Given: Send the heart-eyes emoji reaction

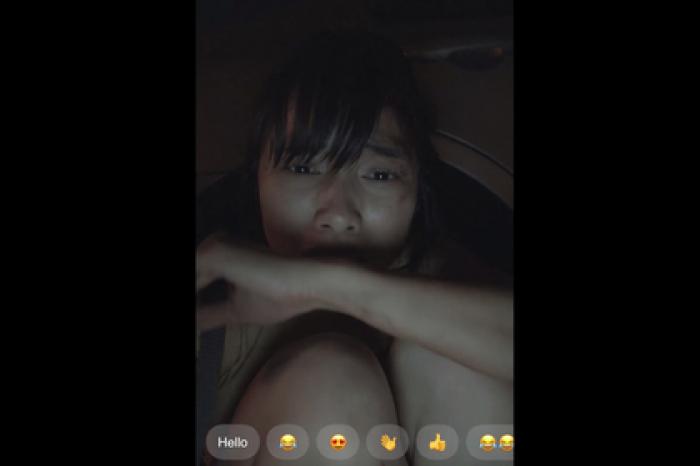Looking at the screenshot, I should click(x=338, y=442).
